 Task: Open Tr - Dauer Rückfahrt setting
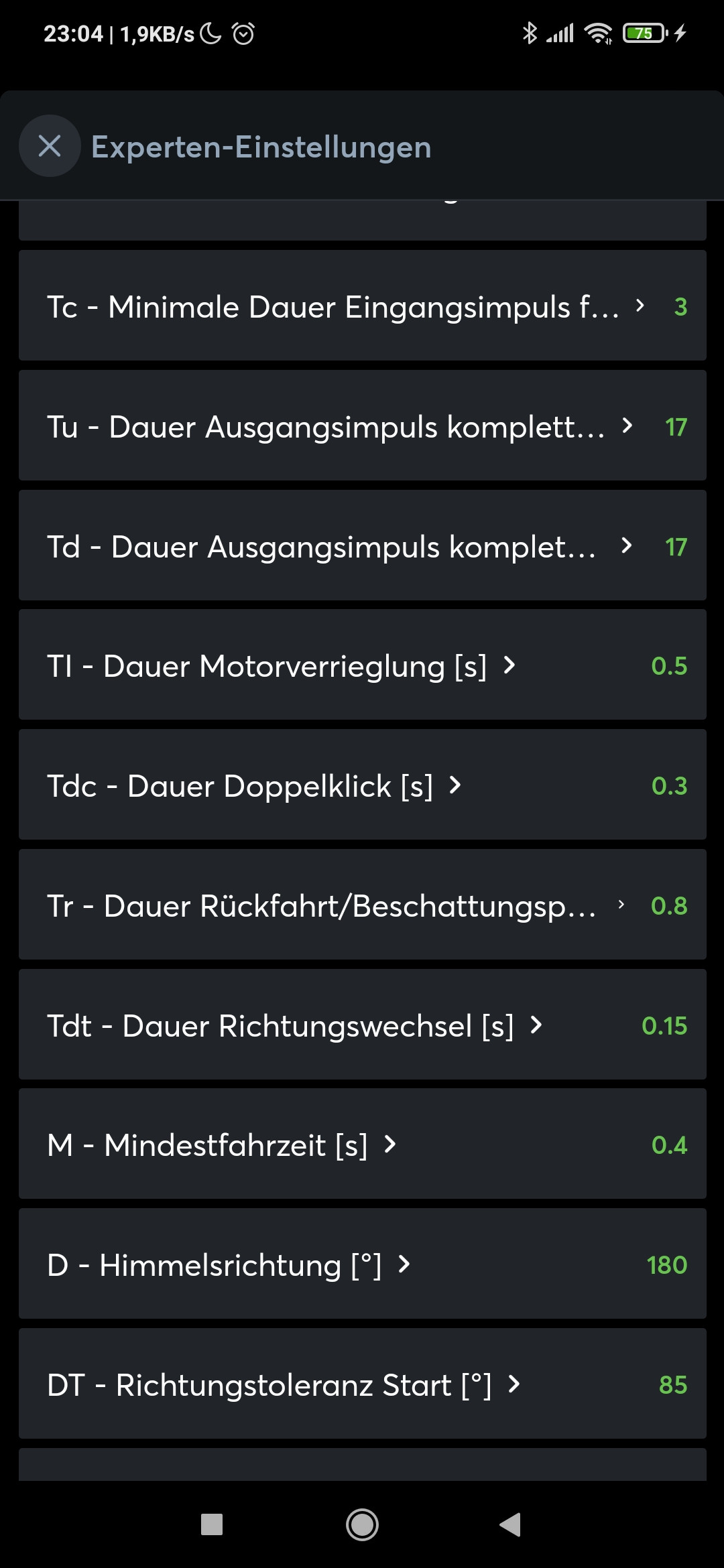point(362,905)
